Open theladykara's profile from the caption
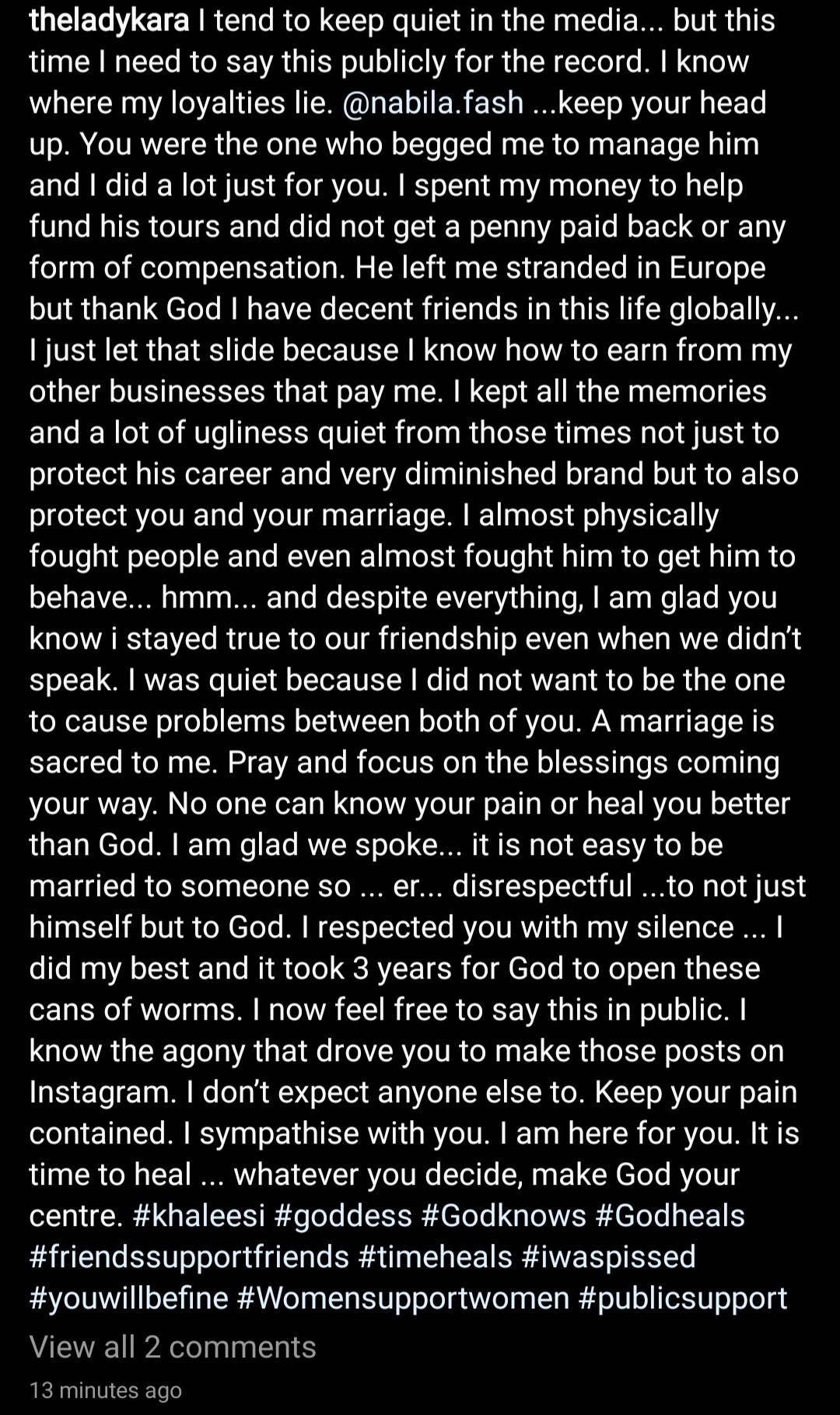 coord(109,21)
